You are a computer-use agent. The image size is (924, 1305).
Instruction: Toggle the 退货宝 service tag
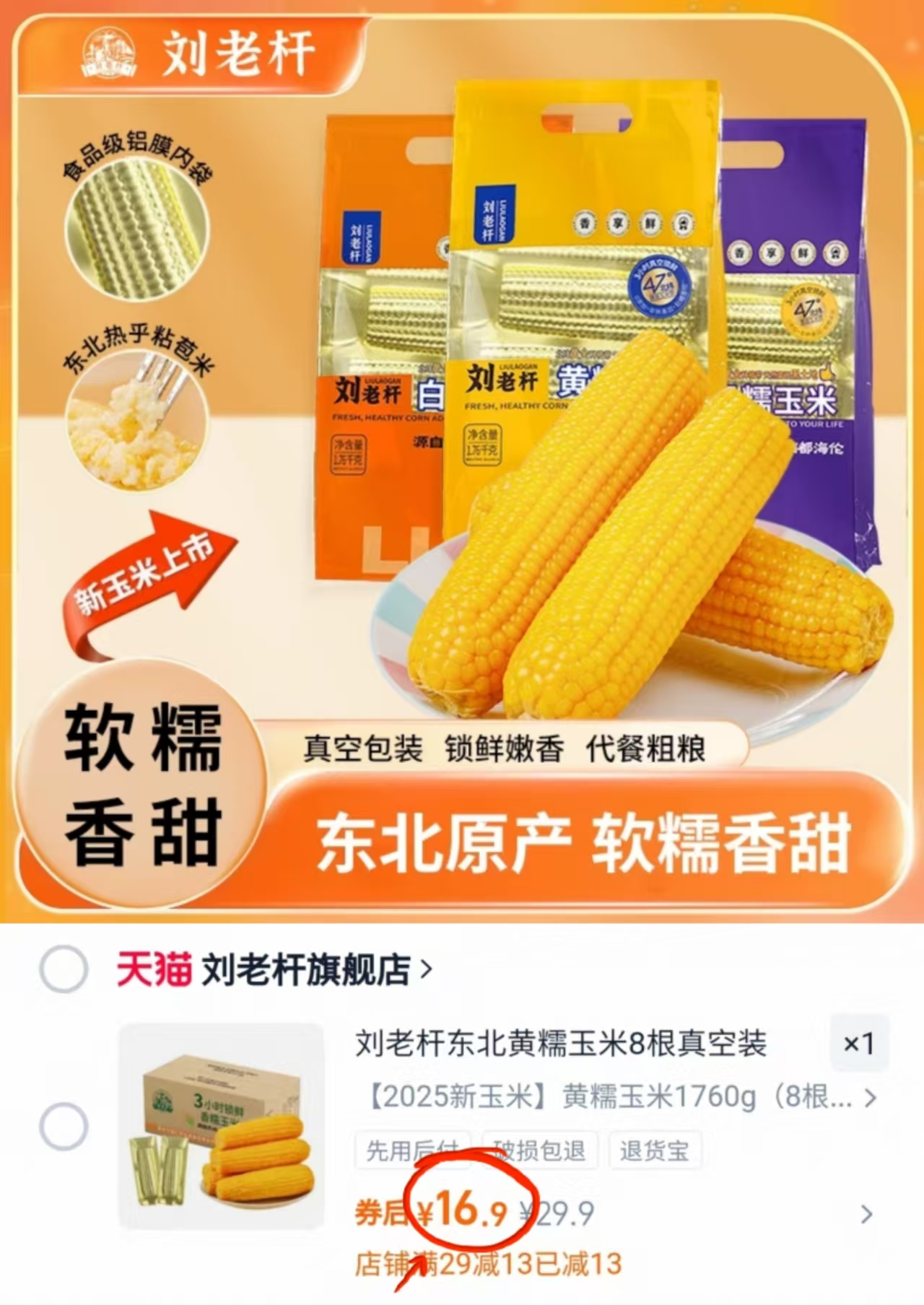pyautogui.click(x=654, y=1152)
